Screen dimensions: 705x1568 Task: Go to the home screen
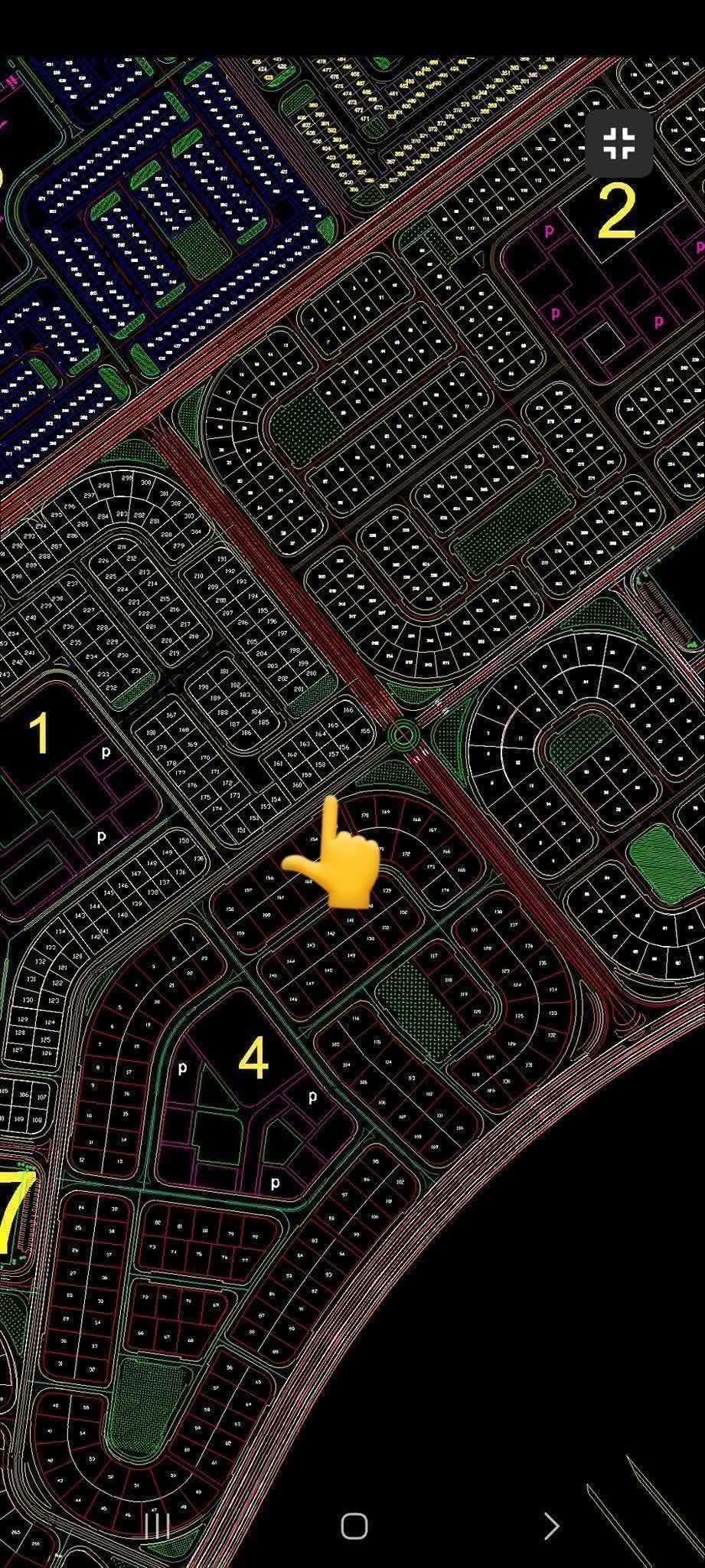click(354, 1526)
